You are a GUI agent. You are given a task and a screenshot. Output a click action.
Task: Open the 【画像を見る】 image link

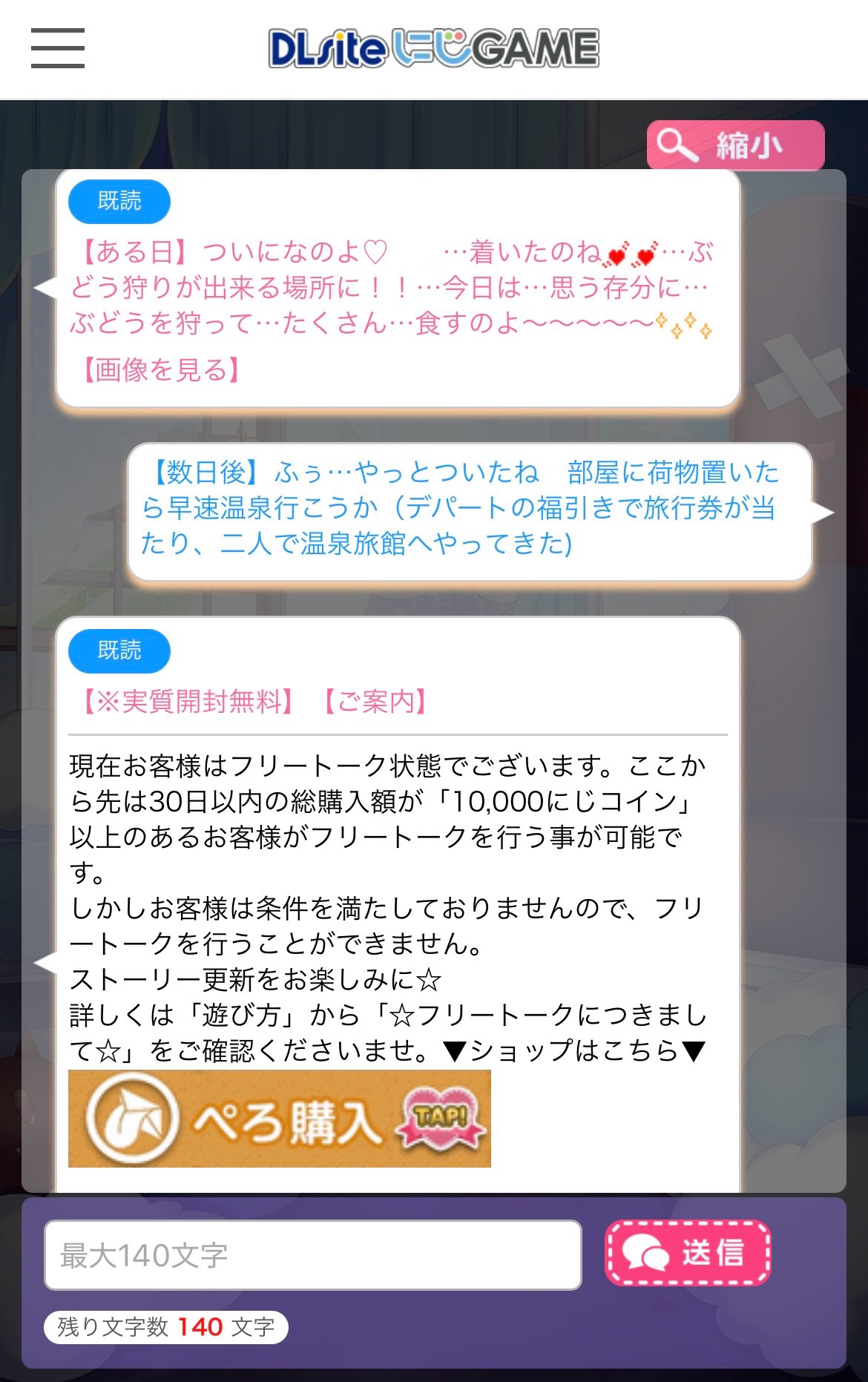coord(161,369)
